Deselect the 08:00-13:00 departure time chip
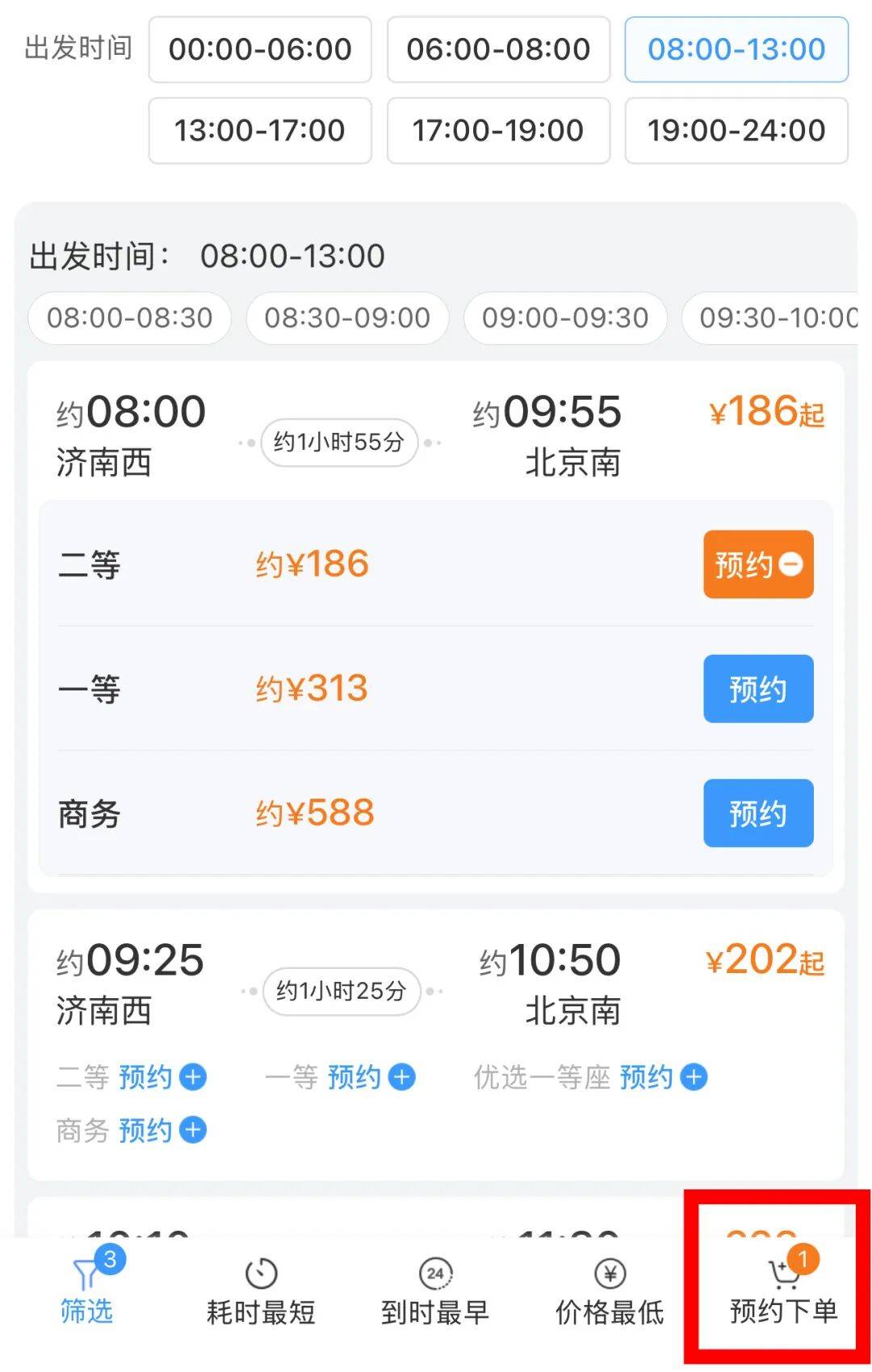872x1372 pixels. (736, 49)
